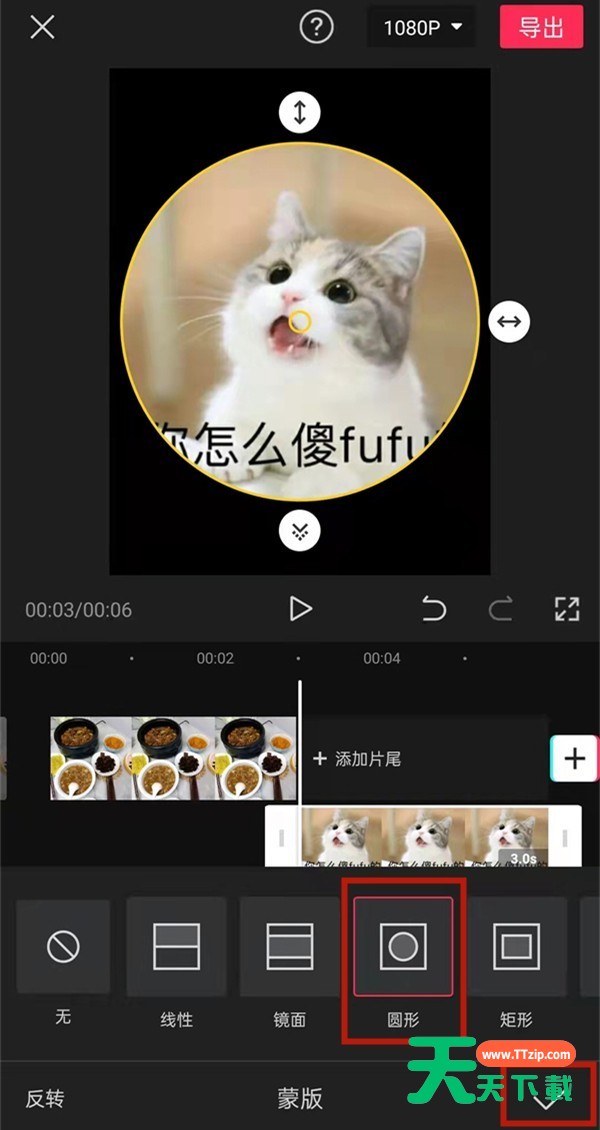Close the video editor

tap(42, 27)
